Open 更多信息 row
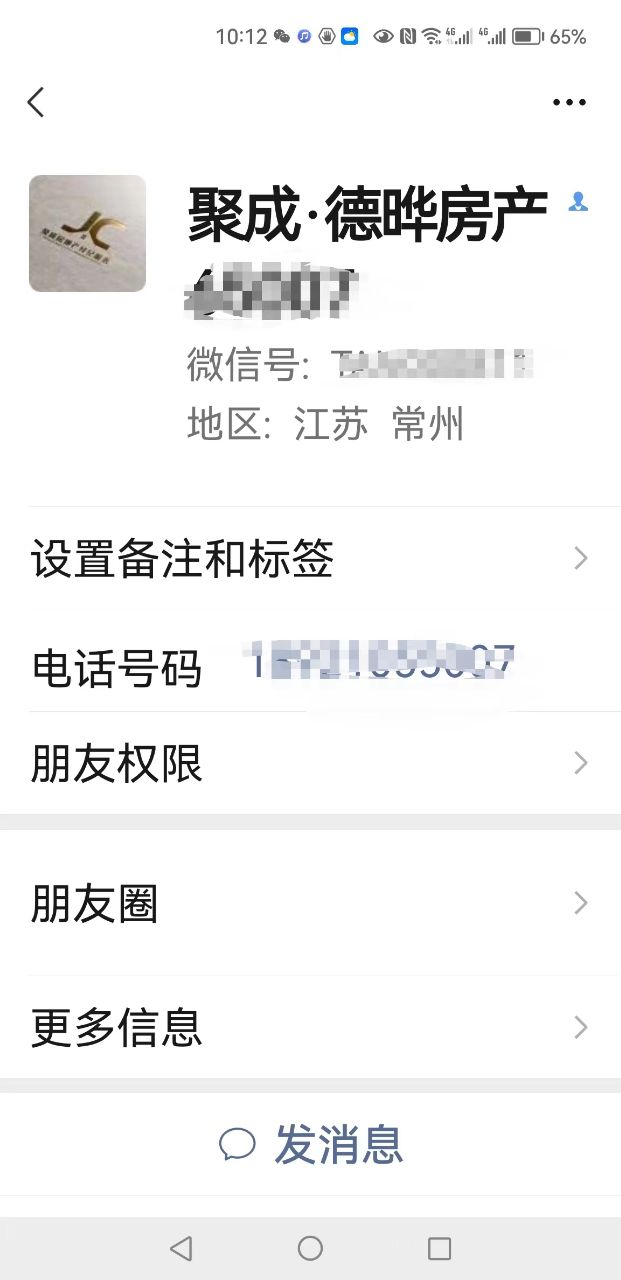 [310, 1027]
